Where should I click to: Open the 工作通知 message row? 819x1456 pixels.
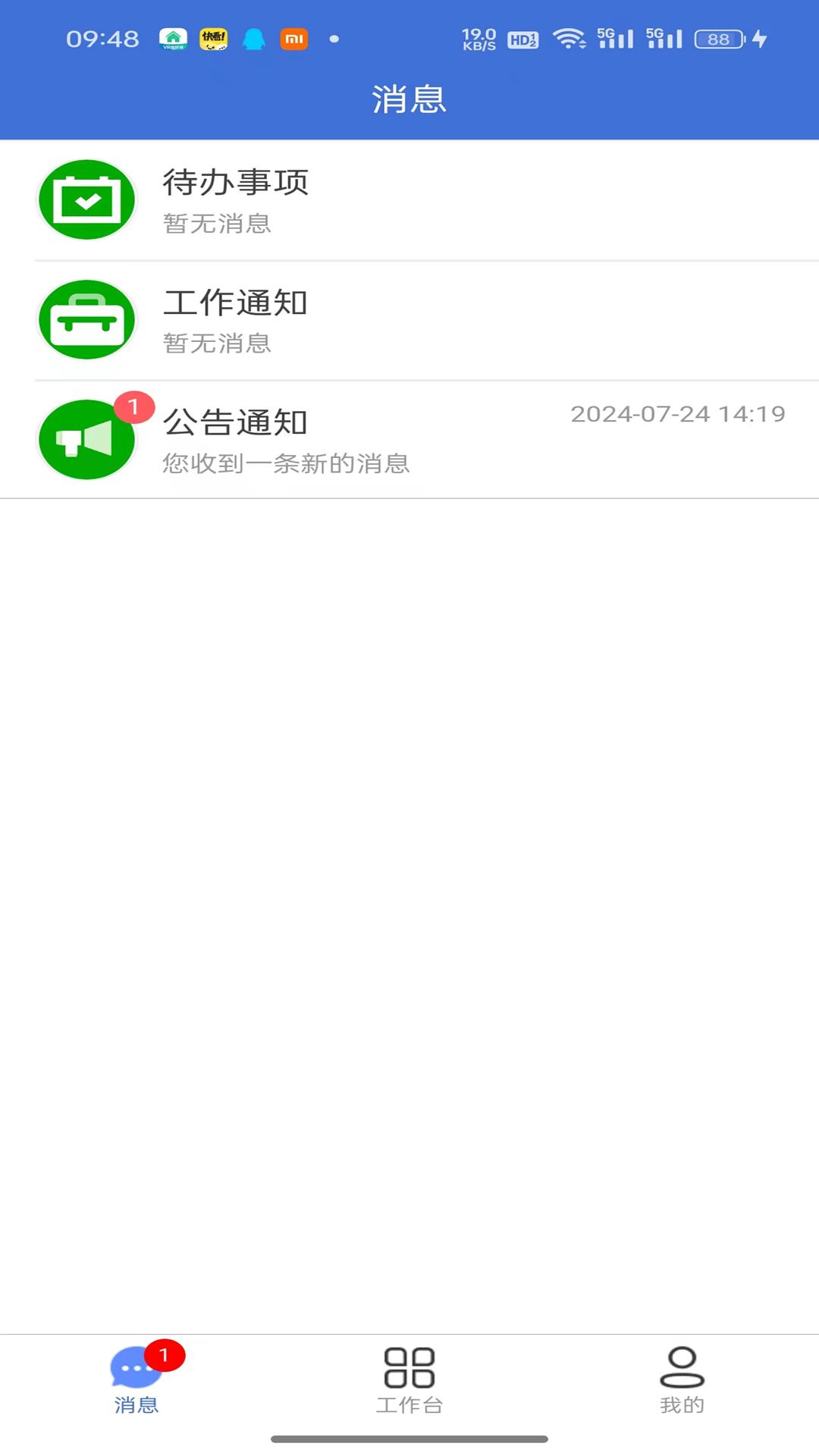(409, 319)
